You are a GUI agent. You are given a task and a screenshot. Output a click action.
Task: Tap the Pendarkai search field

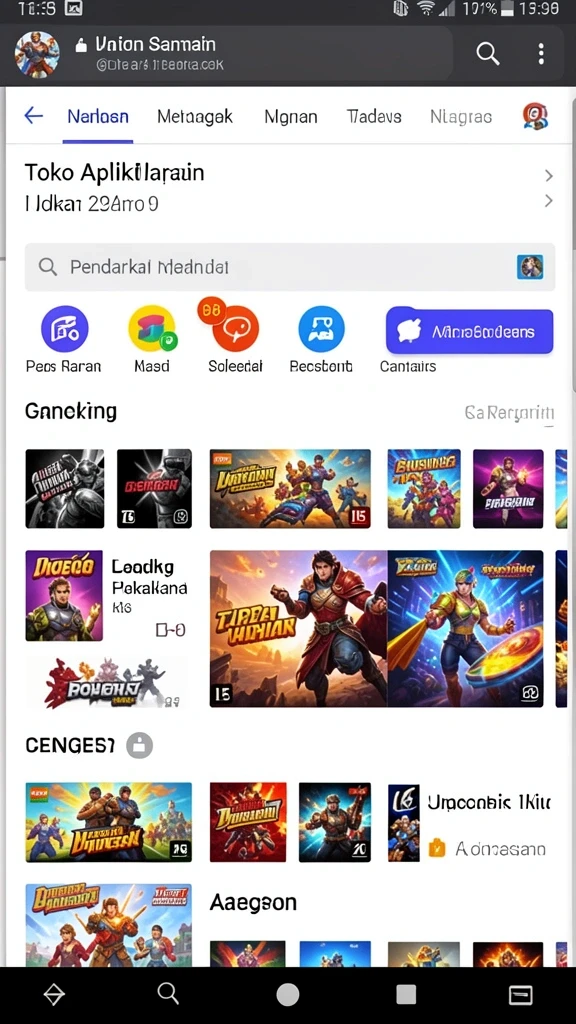coord(290,267)
